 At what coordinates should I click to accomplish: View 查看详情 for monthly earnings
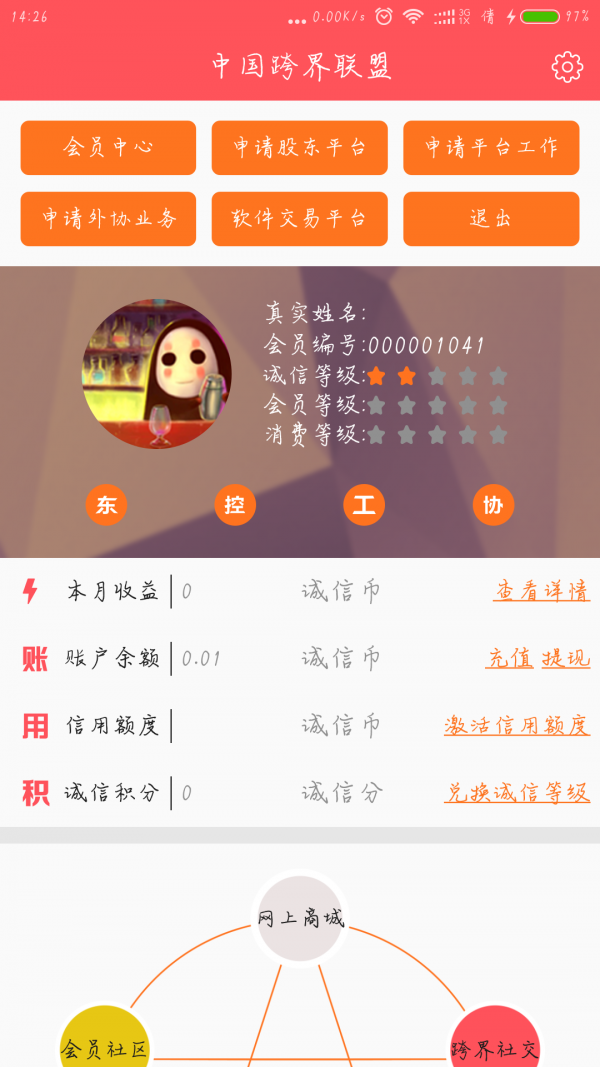click(x=542, y=591)
